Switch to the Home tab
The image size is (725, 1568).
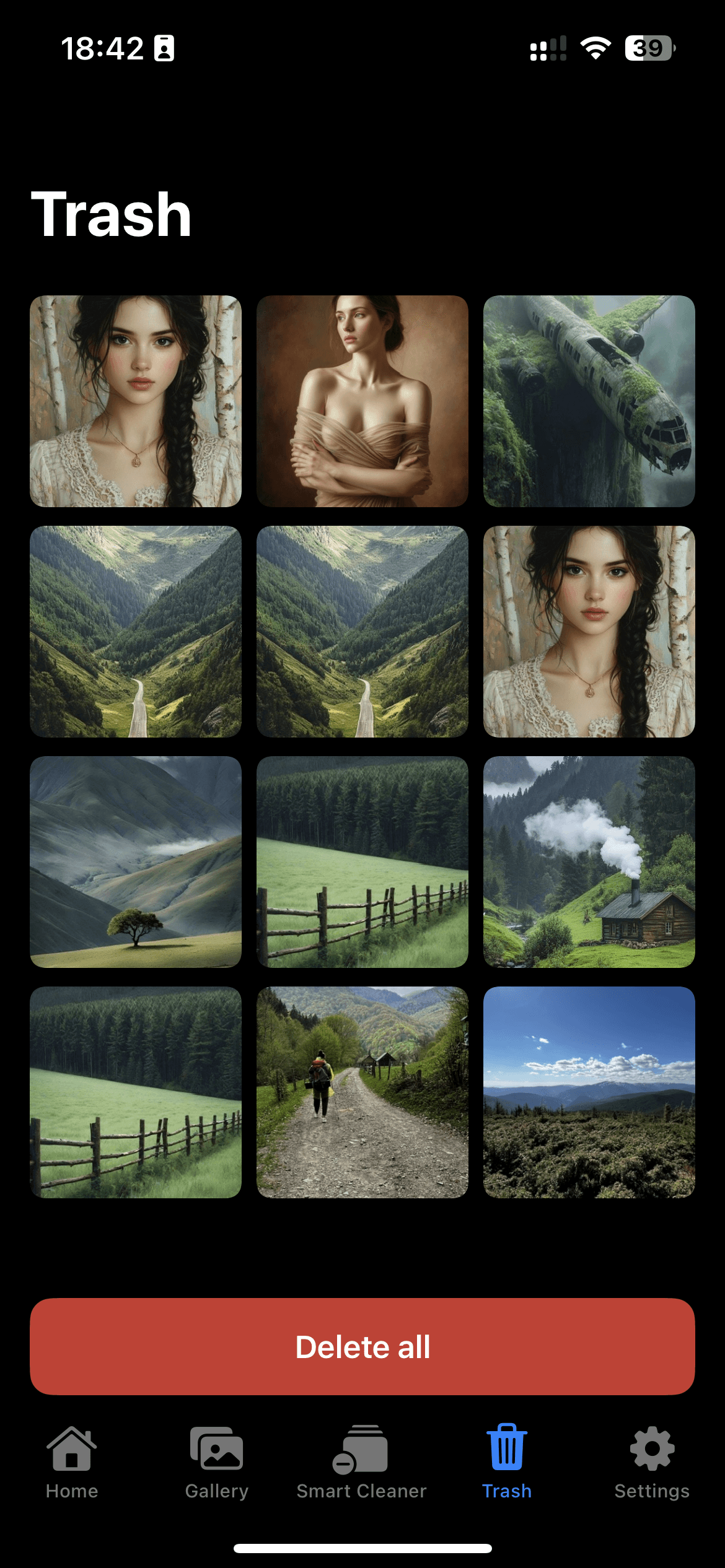coord(72,1461)
